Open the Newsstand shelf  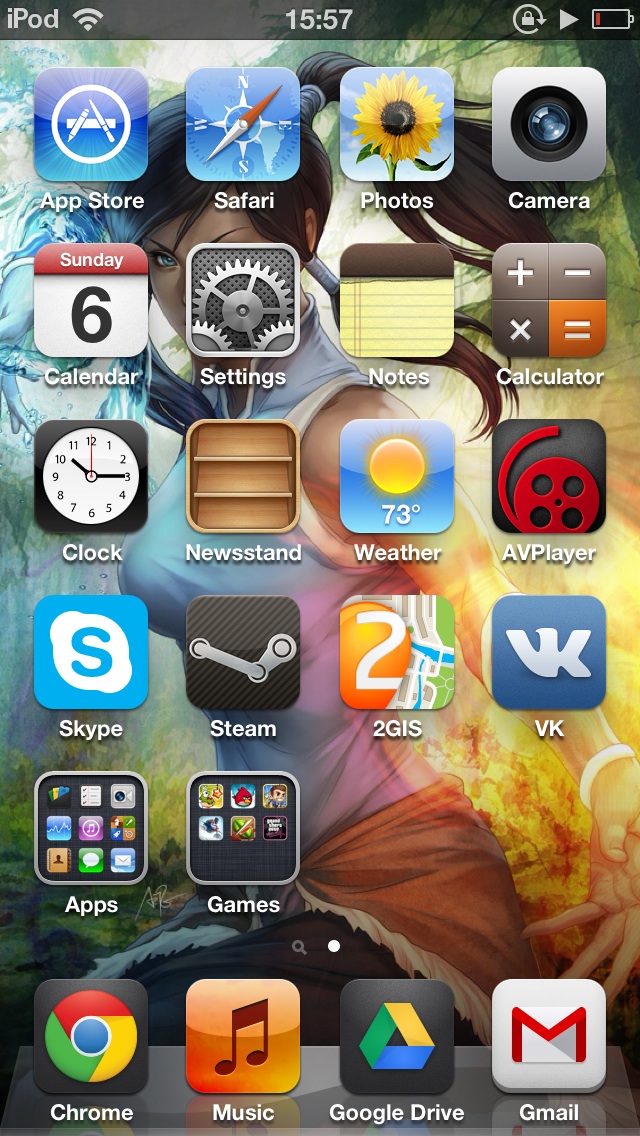pyautogui.click(x=244, y=476)
